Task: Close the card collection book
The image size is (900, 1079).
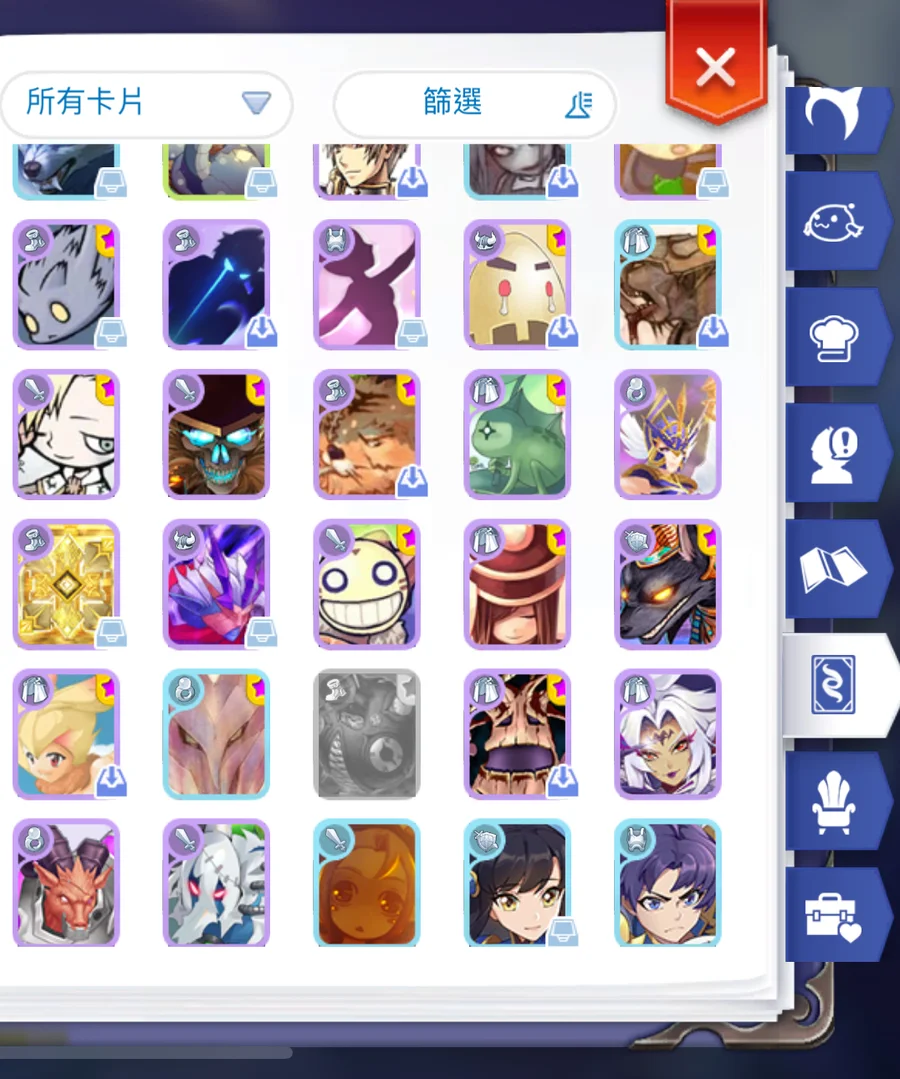Action: 715,67
